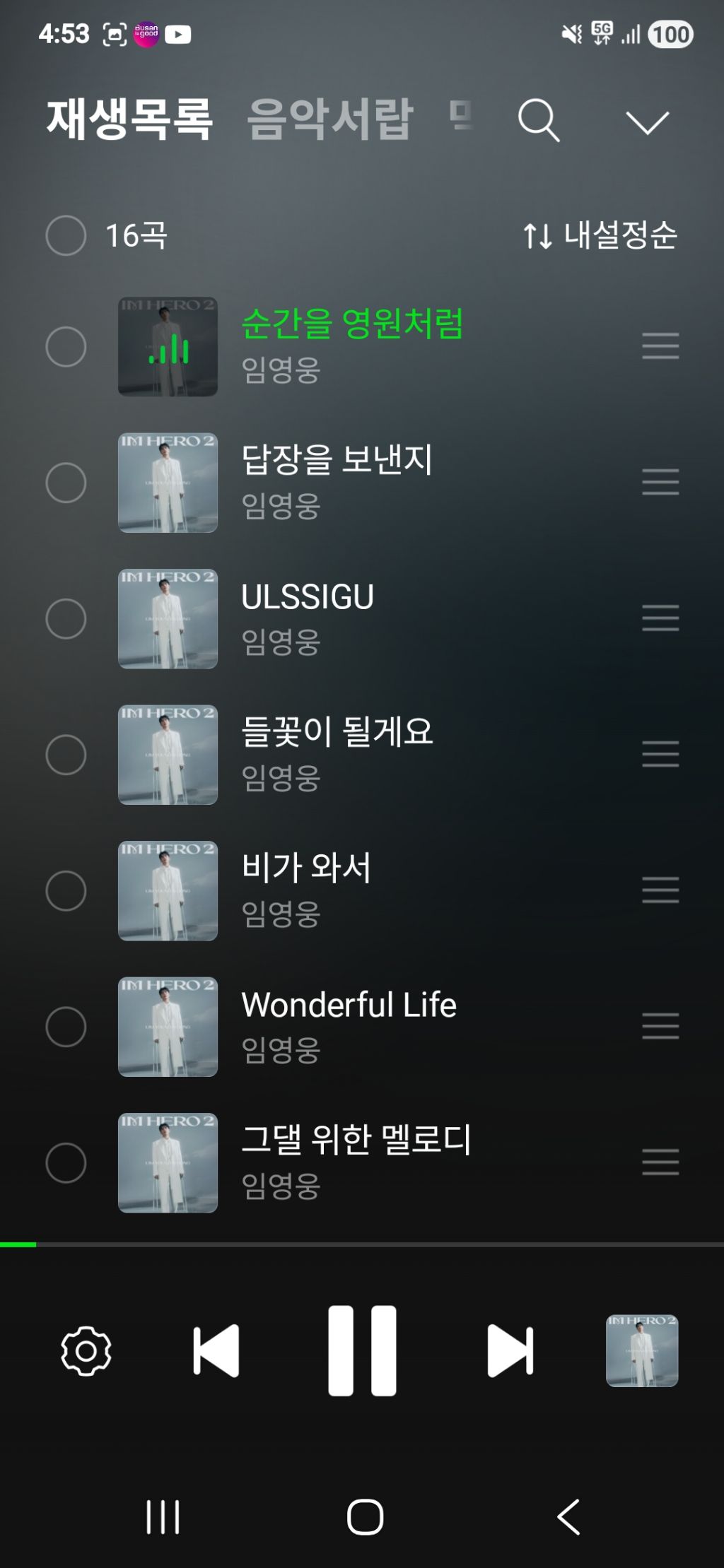Tick the checkbox next to 비가 와서
Image resolution: width=724 pixels, height=1568 pixels.
click(x=66, y=890)
